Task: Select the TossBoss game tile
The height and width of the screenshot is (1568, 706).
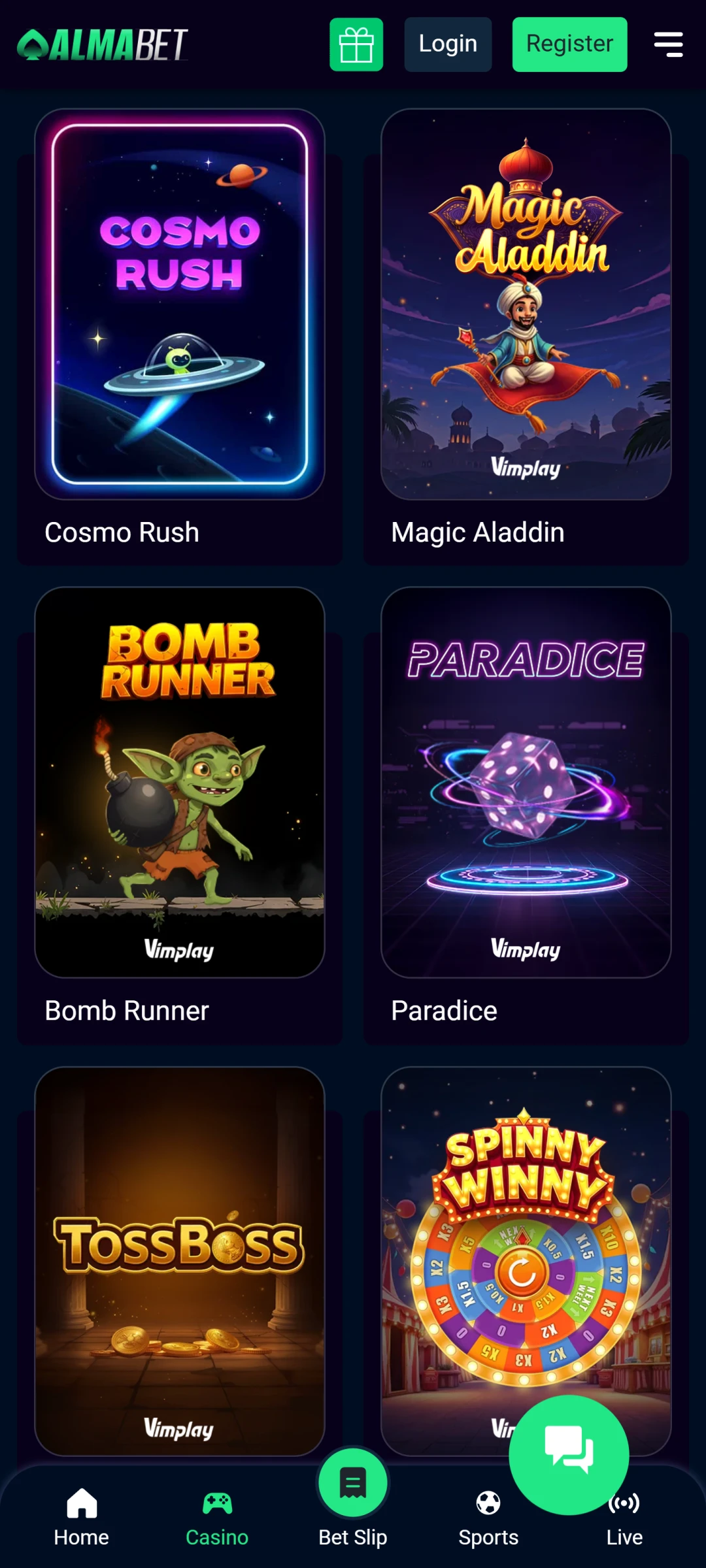Action: pos(180,1261)
